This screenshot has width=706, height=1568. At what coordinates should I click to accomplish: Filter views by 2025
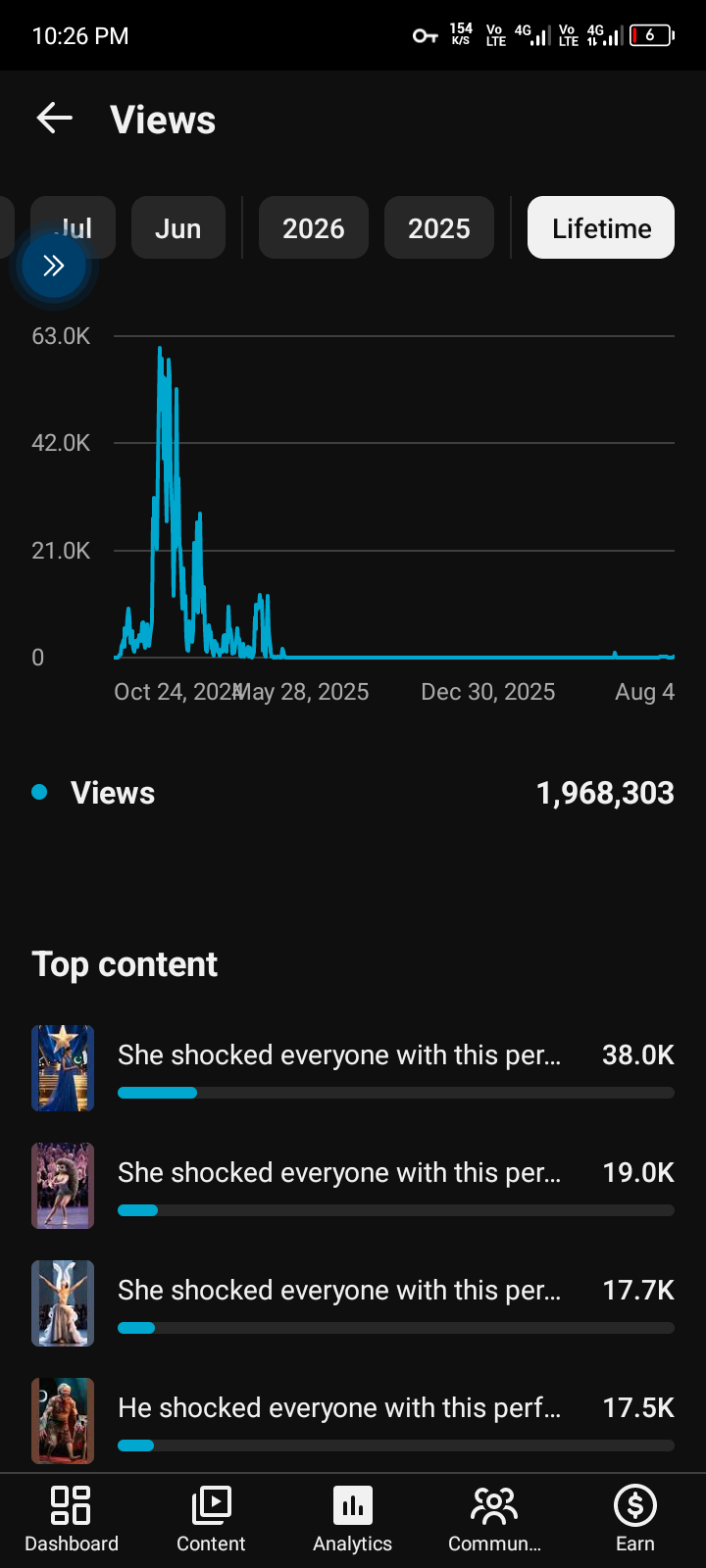[x=439, y=227]
